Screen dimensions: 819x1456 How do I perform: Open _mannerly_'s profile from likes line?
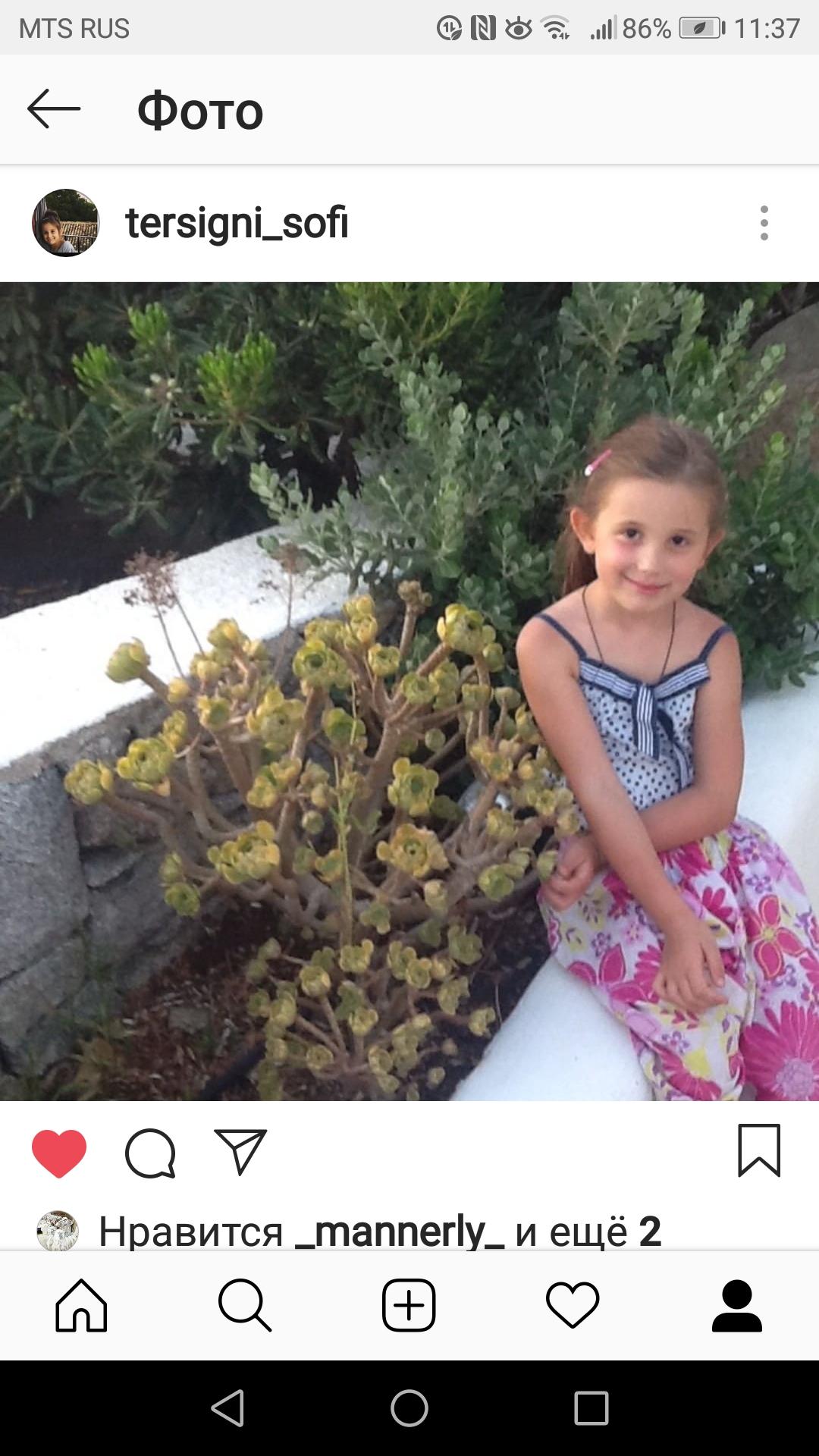click(399, 1231)
